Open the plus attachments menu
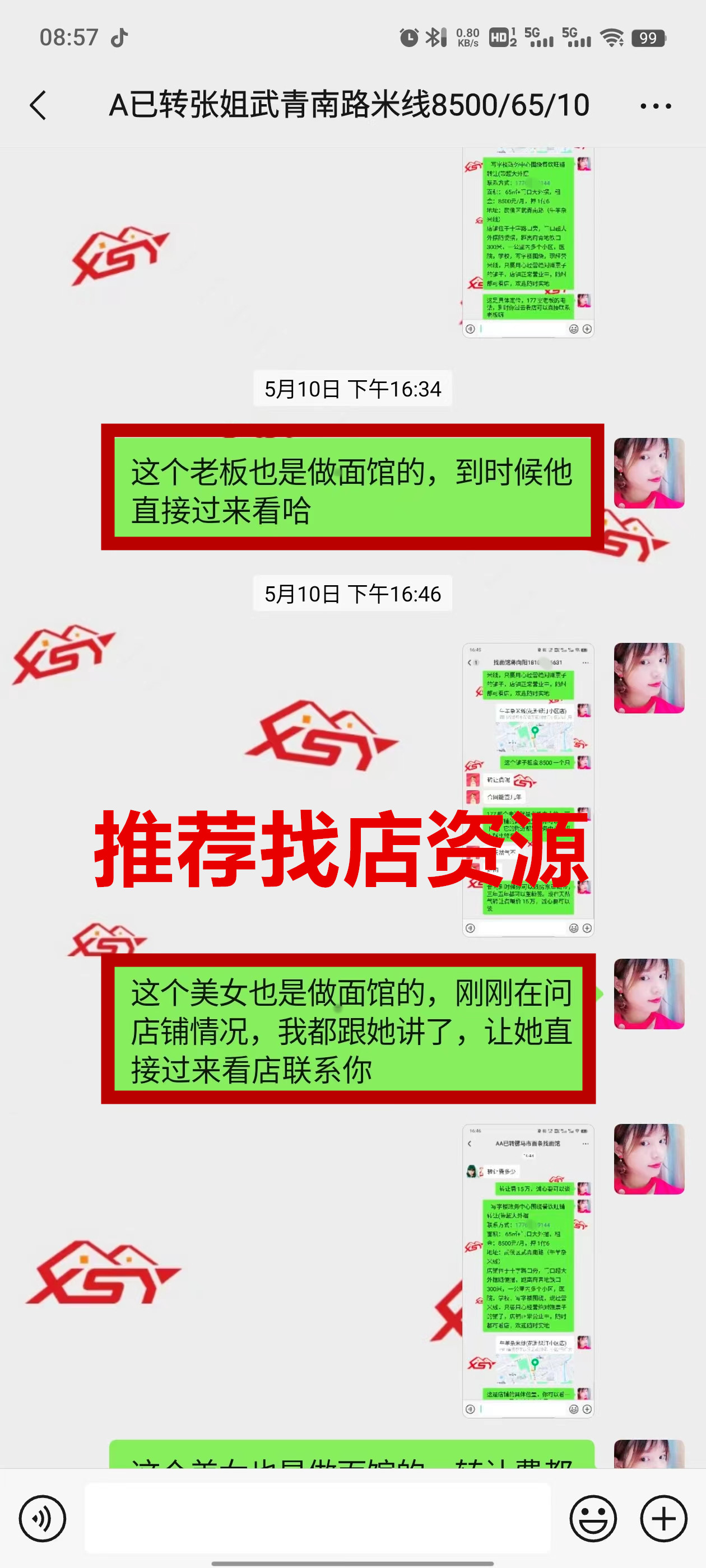 663,1519
